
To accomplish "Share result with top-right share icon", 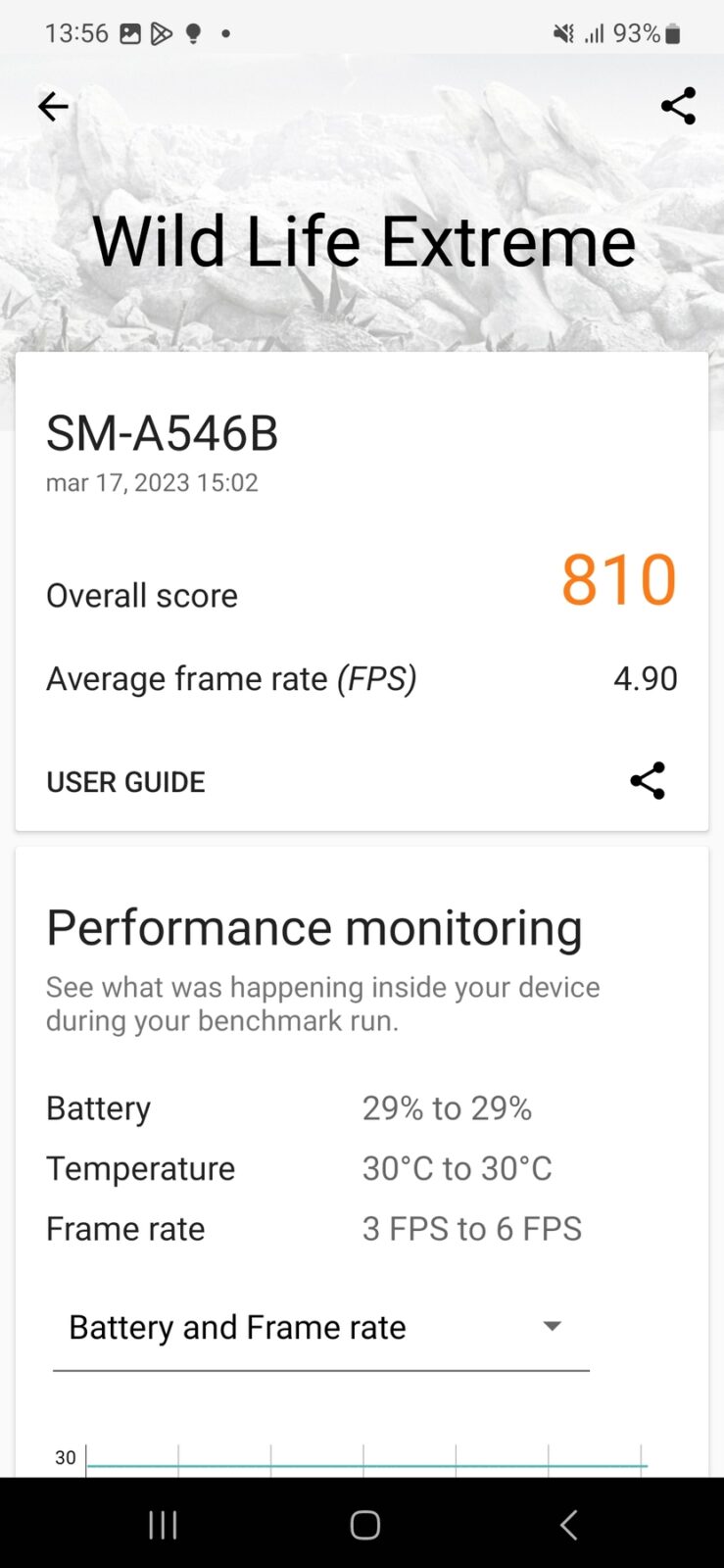I will (x=678, y=106).
